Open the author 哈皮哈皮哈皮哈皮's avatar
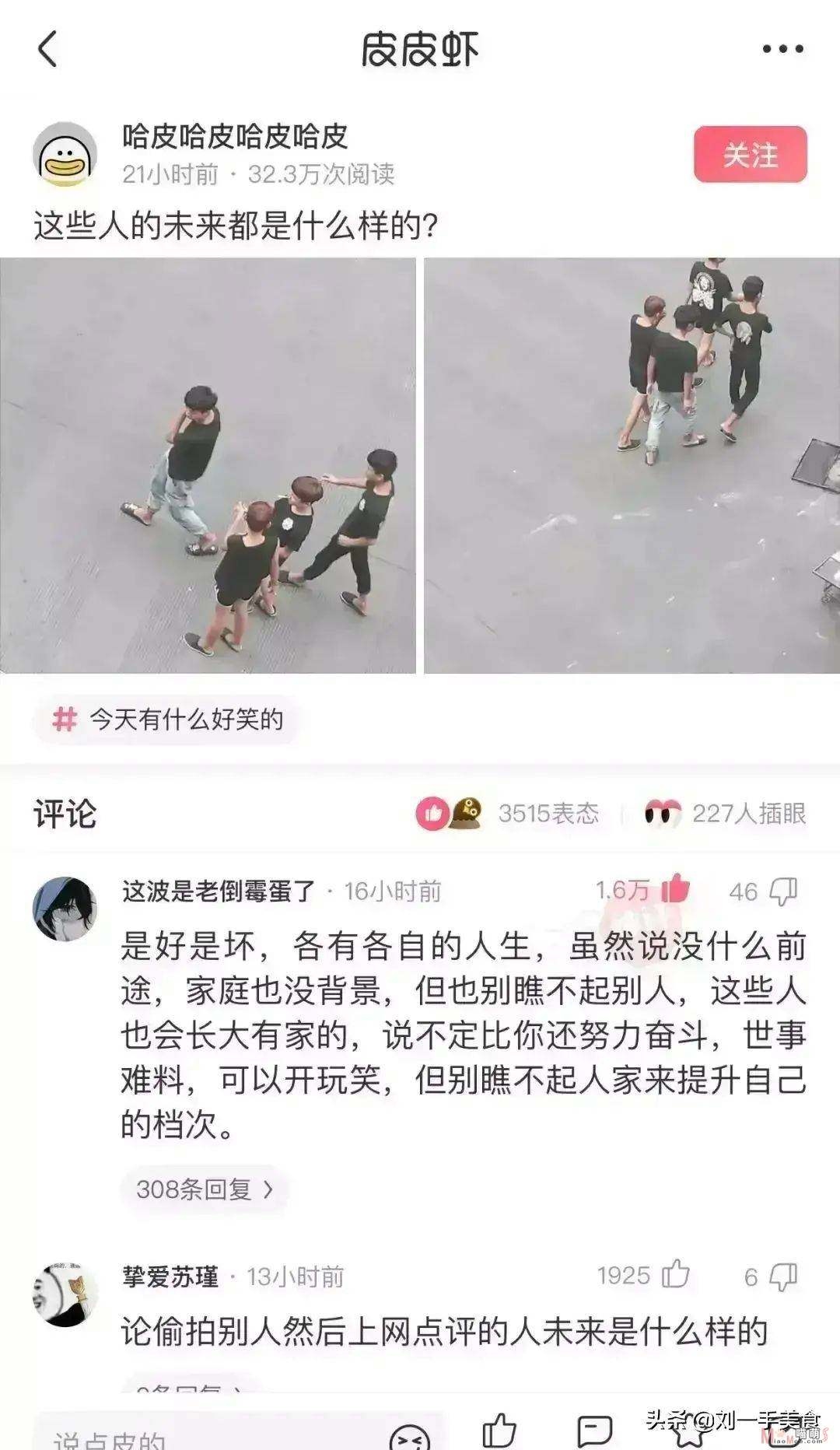840x1450 pixels. coord(65,154)
